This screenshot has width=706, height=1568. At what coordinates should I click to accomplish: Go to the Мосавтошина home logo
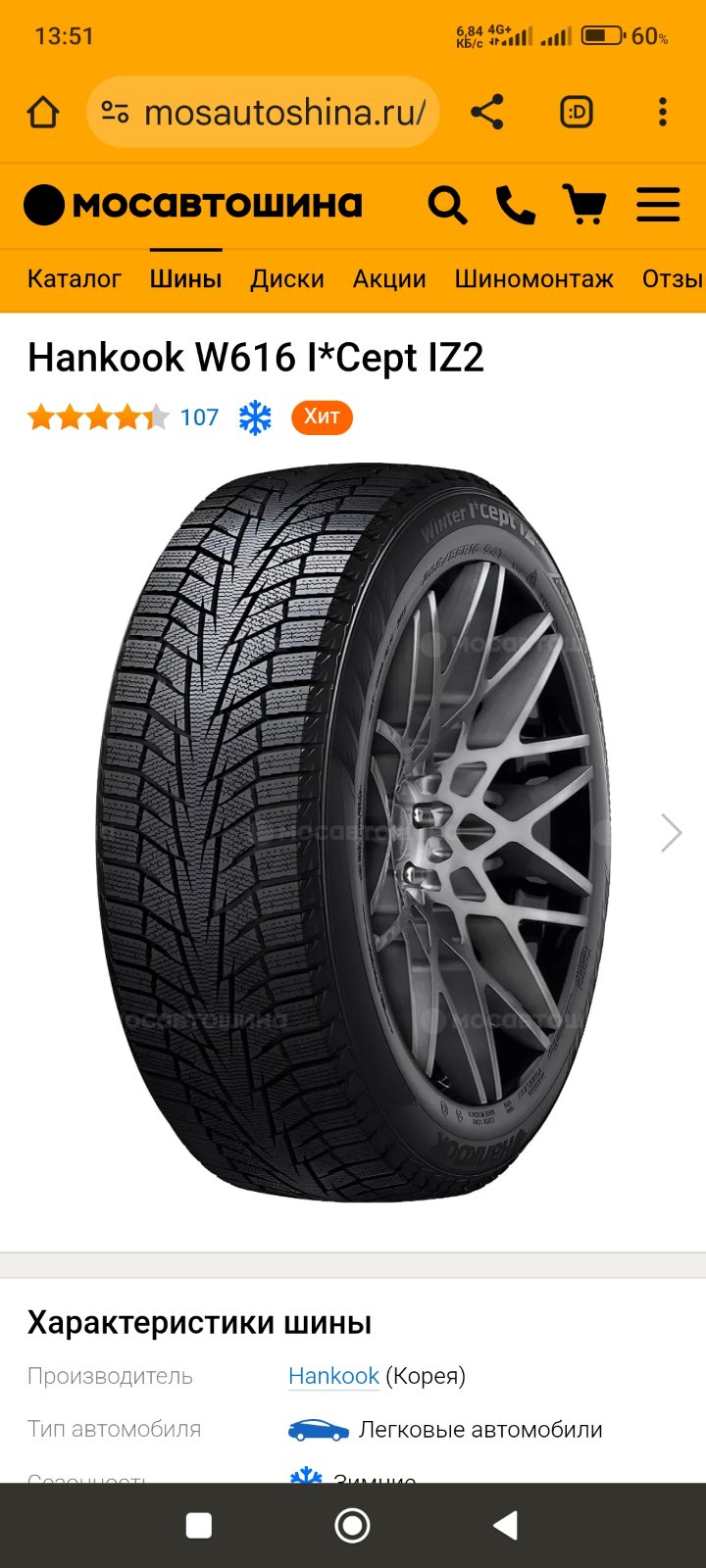[x=193, y=205]
